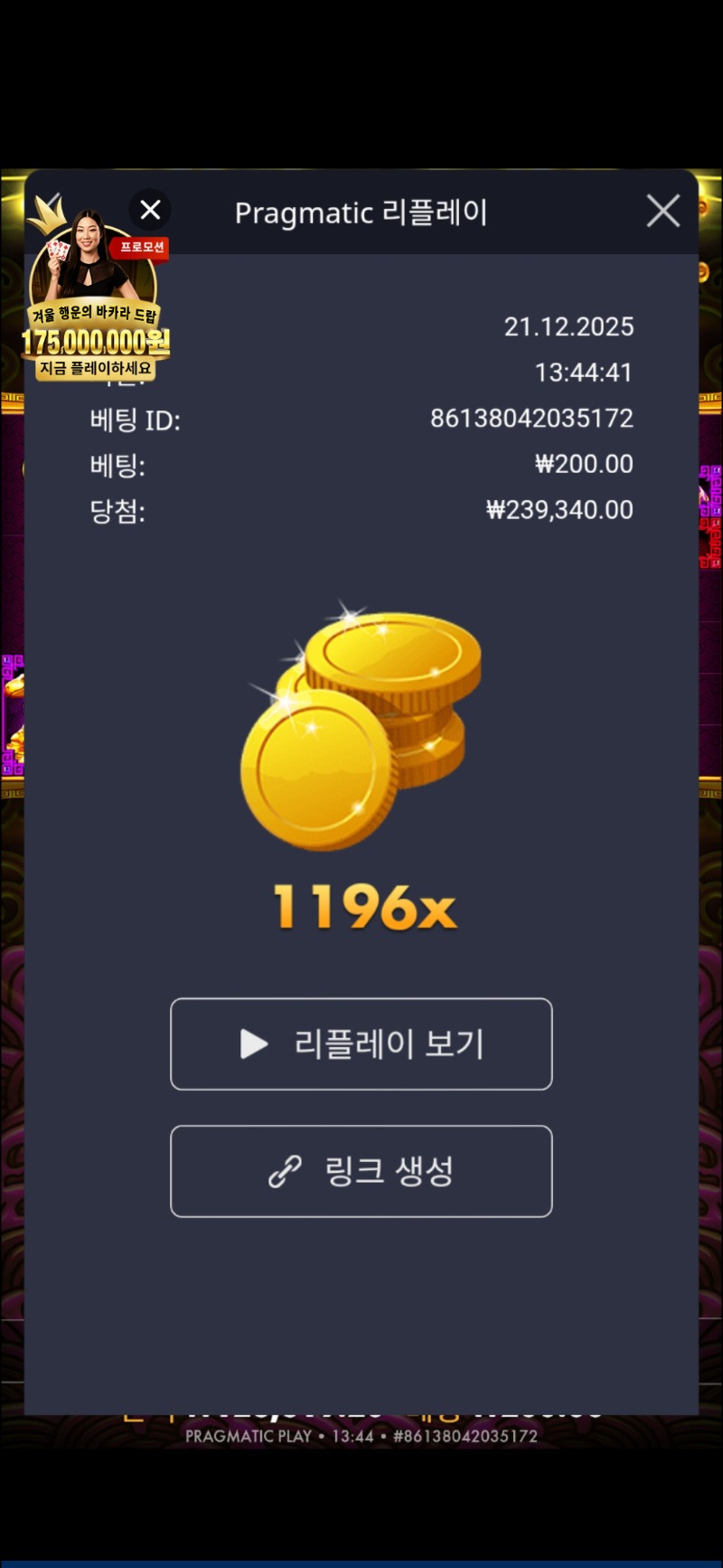The image size is (723, 1568).
Task: Tap 리플레이 보기 to watch the replay
Action: pos(361,1044)
